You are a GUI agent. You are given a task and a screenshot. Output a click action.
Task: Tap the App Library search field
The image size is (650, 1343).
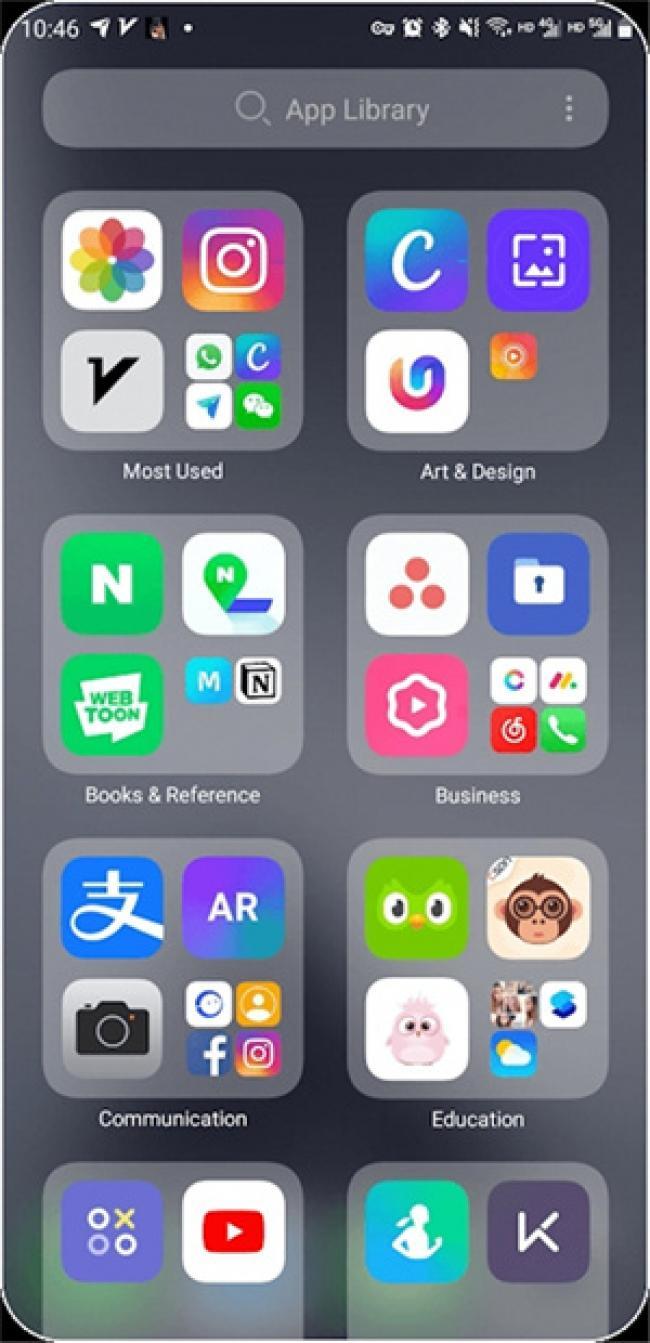330,109
